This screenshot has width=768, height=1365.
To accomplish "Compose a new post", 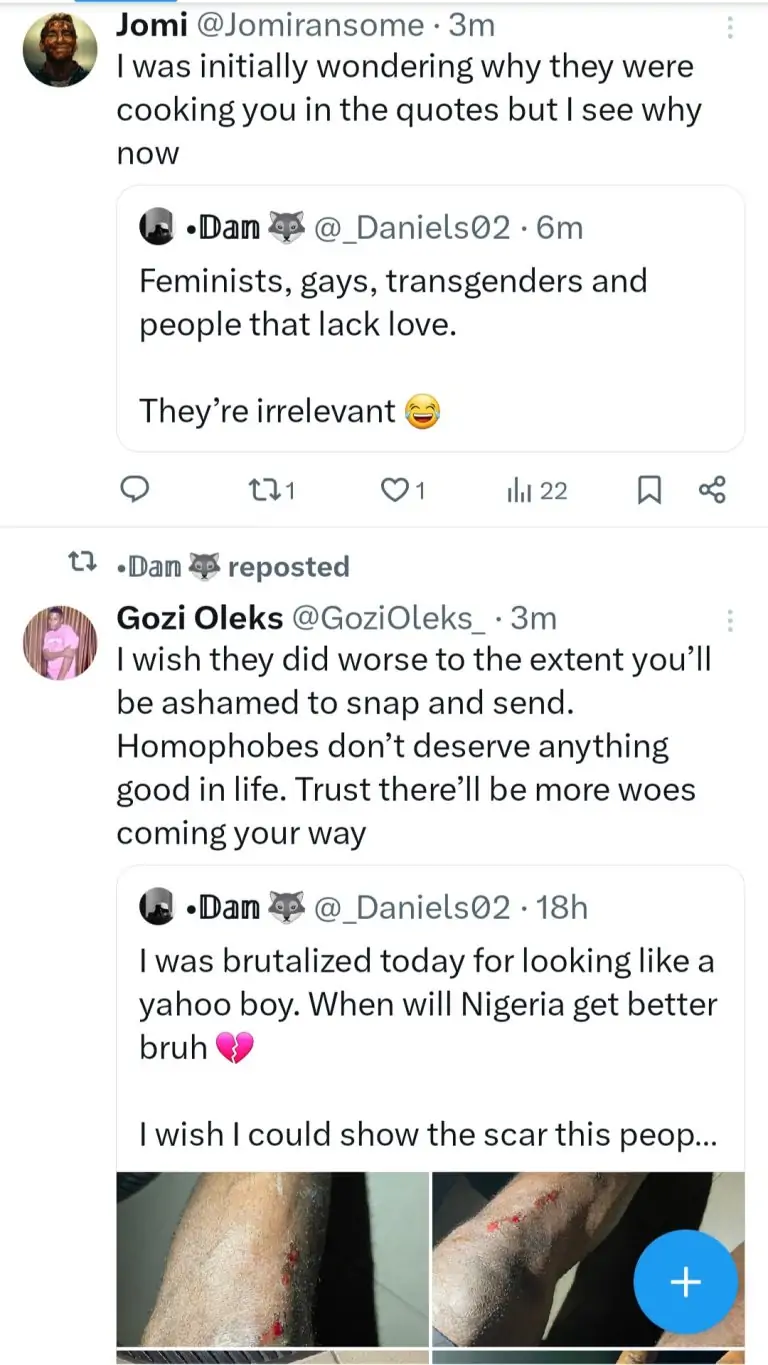I will (x=685, y=1282).
